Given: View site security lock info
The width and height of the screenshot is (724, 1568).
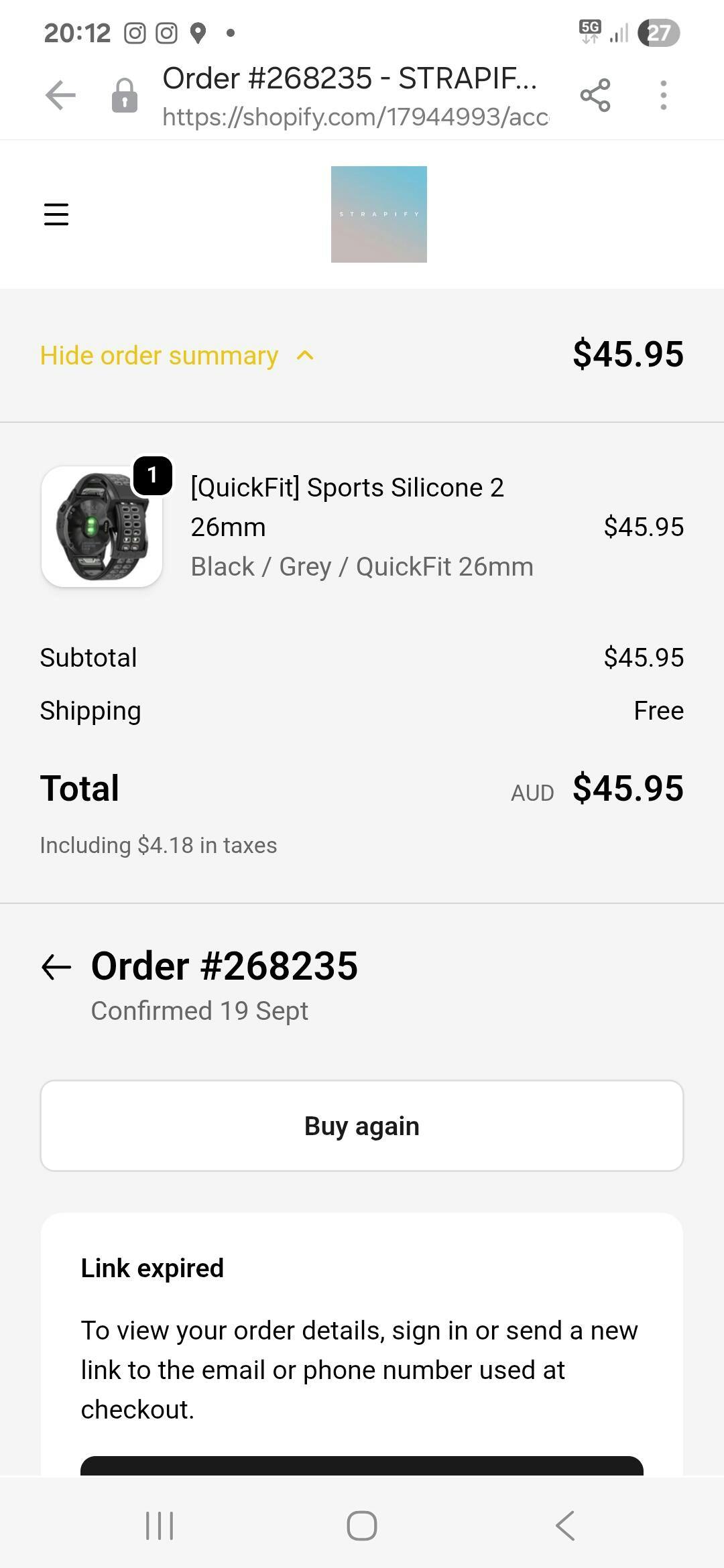Looking at the screenshot, I should point(125,95).
